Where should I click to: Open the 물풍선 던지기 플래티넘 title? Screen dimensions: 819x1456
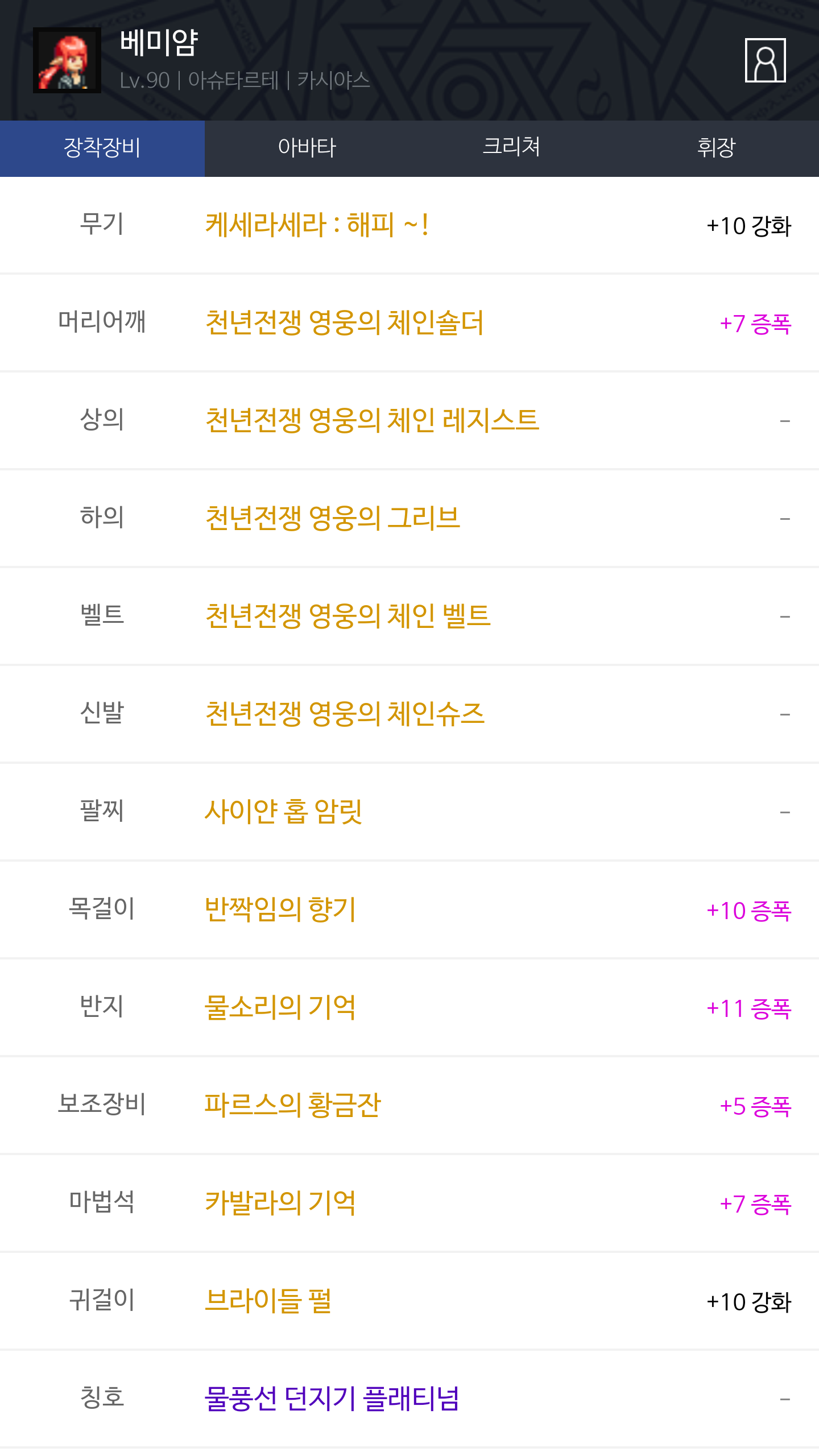pyautogui.click(x=332, y=1399)
